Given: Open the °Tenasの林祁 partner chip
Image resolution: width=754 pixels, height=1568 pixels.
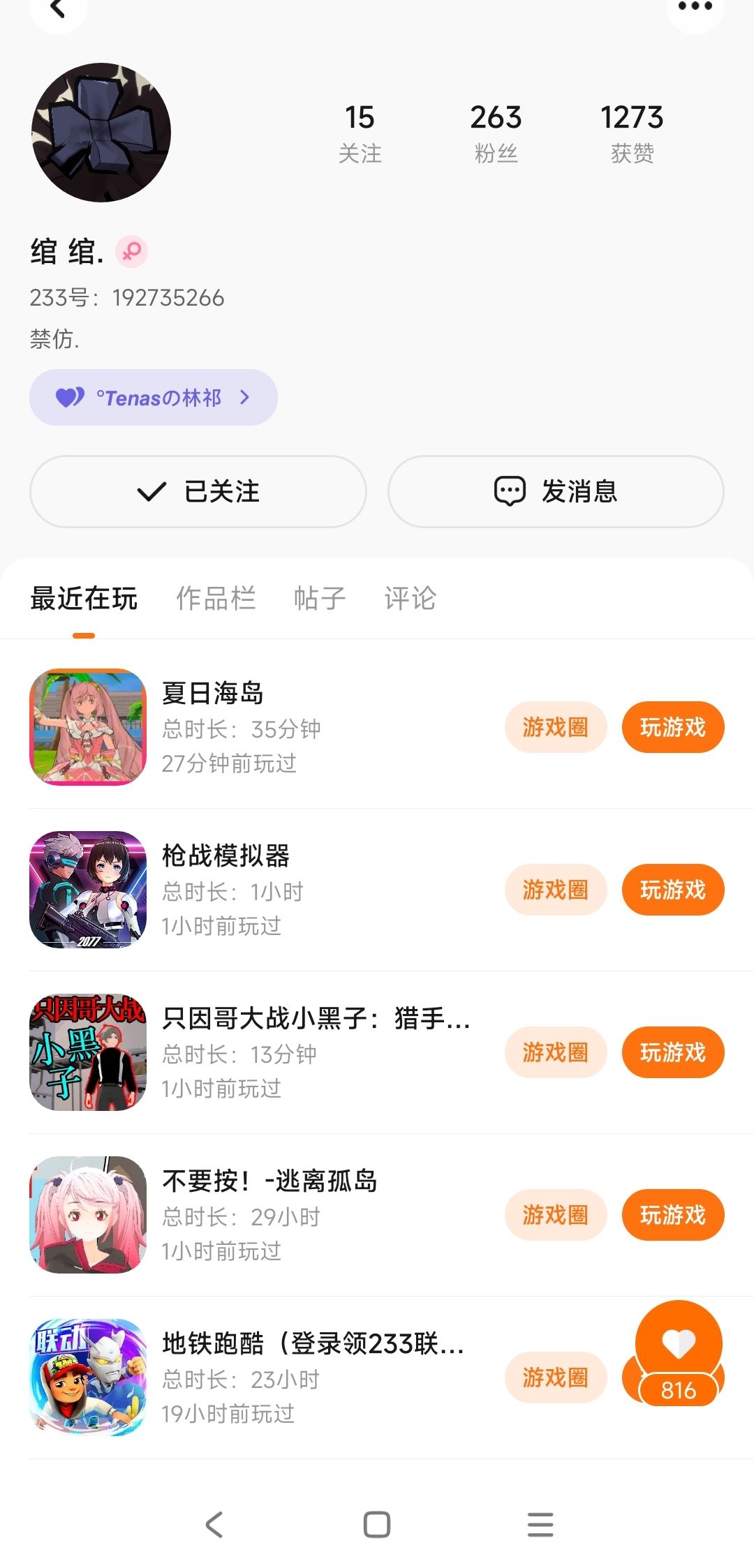Looking at the screenshot, I should (x=154, y=398).
